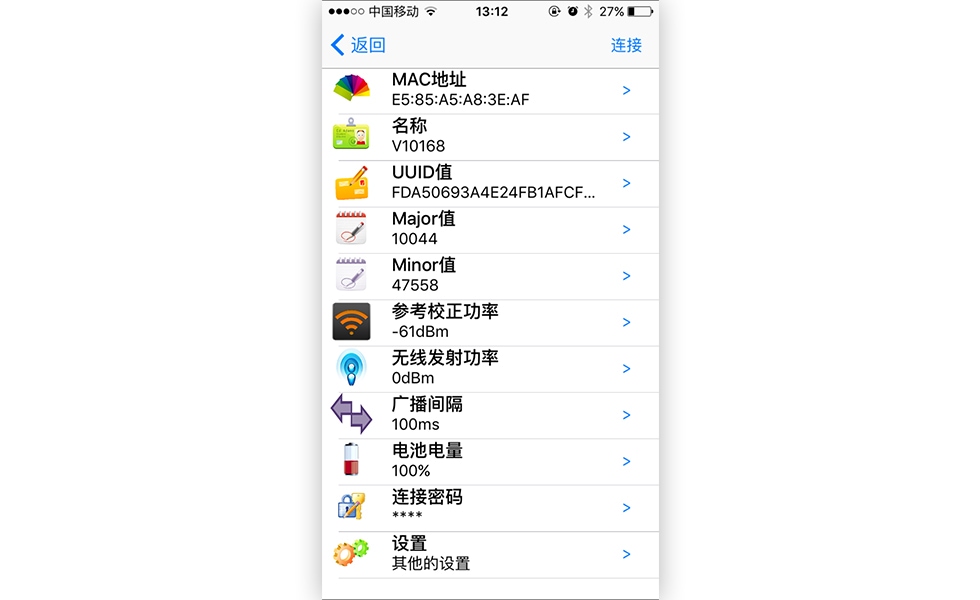Tap the 连接 connect button

(x=626, y=45)
